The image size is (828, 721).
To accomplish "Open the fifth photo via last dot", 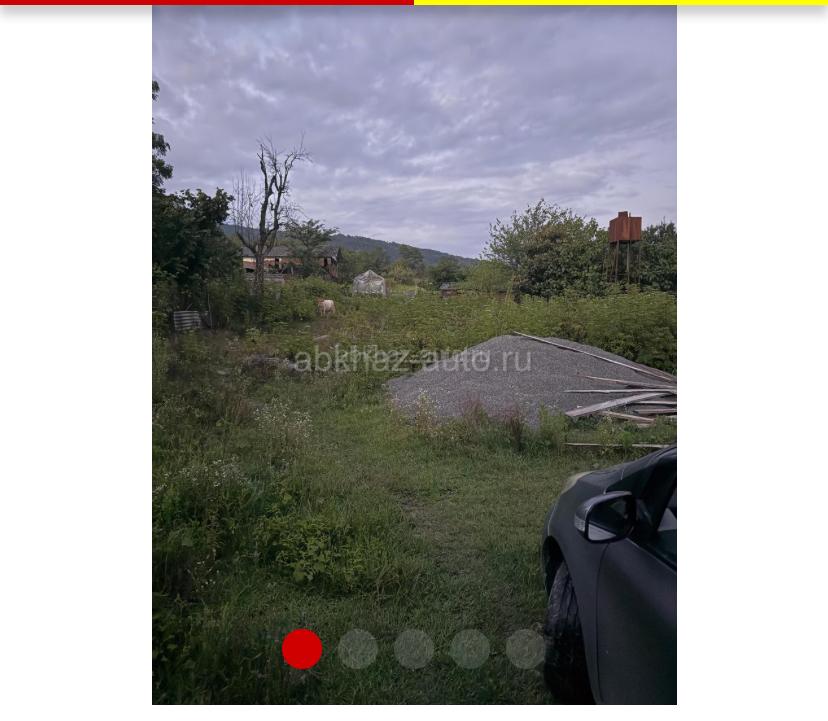I will (525, 649).
